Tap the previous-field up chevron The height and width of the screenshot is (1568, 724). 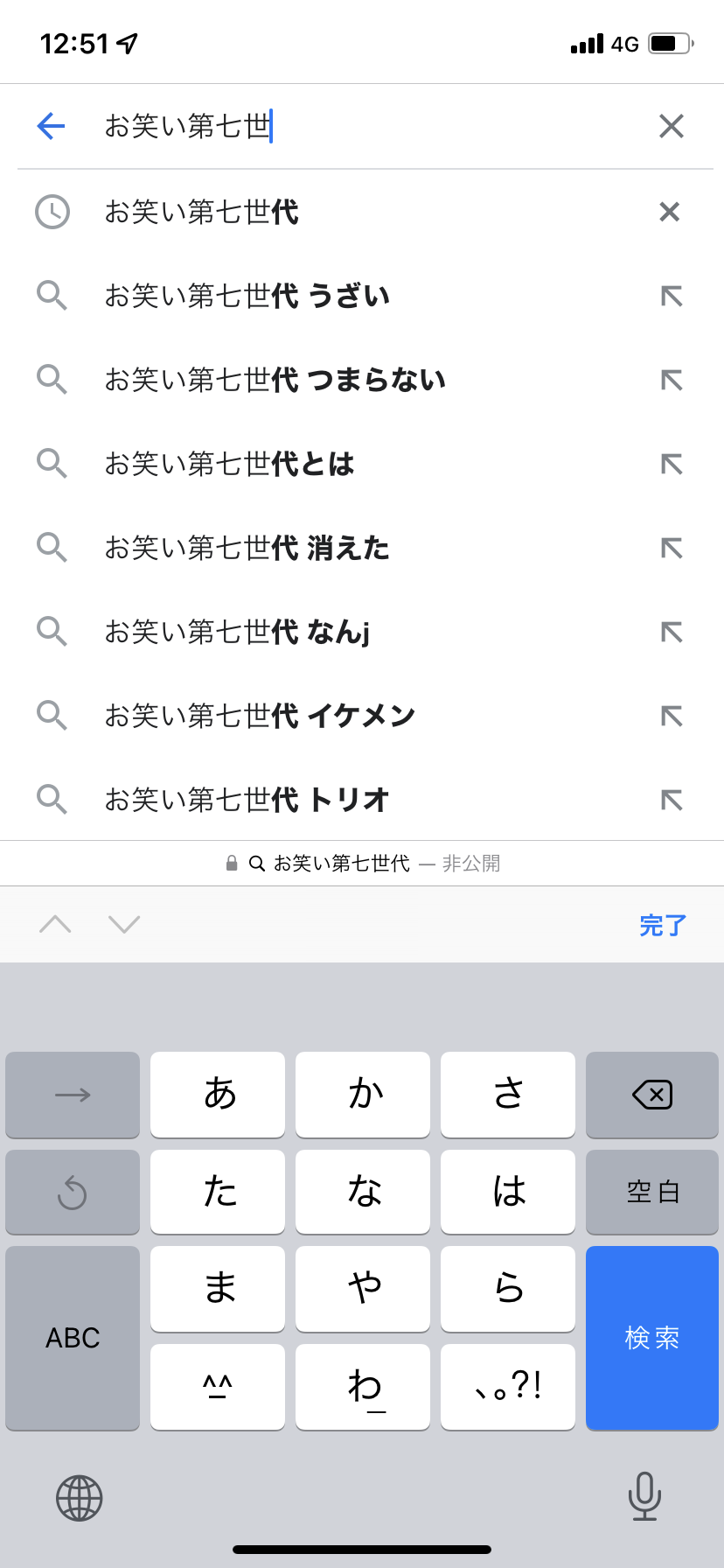click(x=56, y=924)
